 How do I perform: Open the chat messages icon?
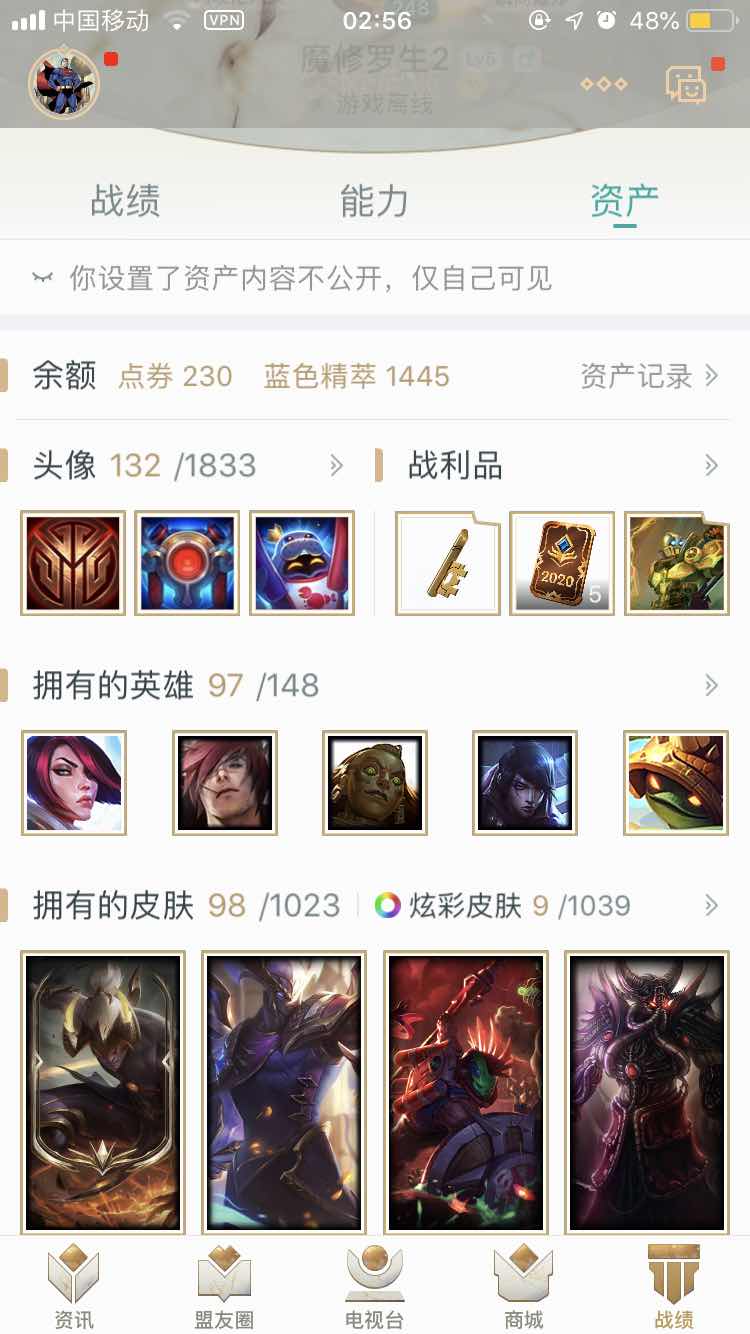pyautogui.click(x=686, y=85)
